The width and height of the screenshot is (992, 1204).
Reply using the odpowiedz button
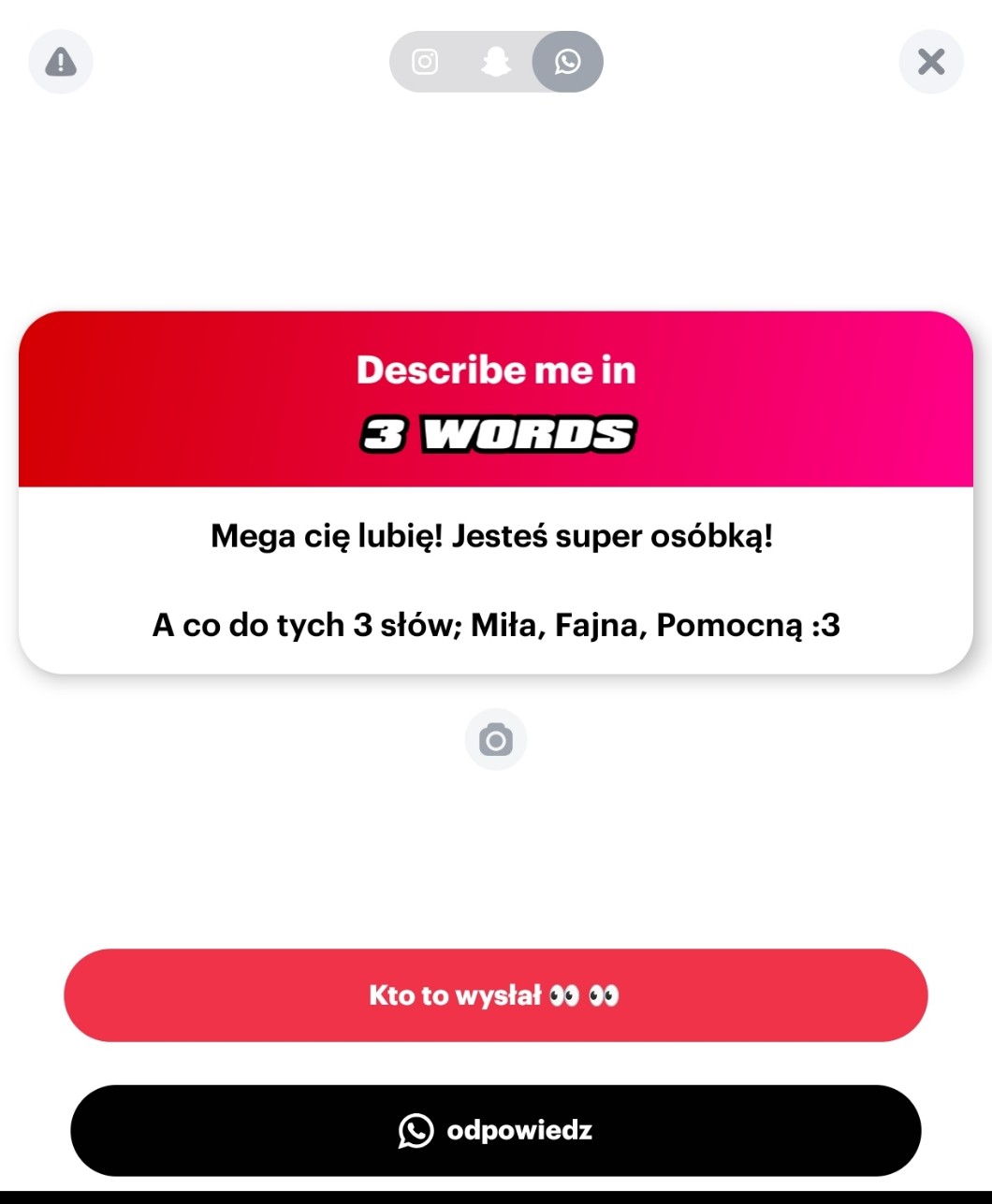coord(495,1130)
